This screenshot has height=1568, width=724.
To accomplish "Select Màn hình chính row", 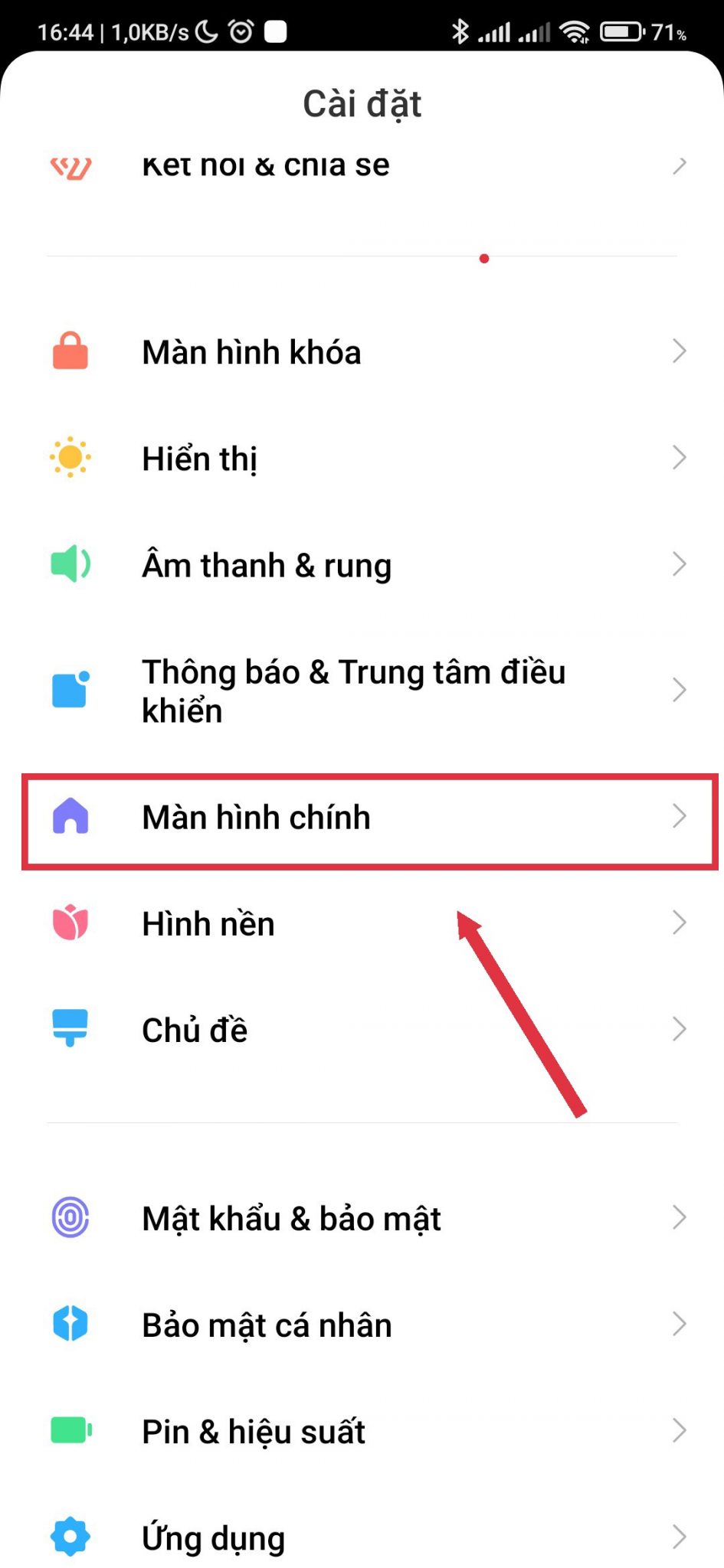I will pos(256,817).
